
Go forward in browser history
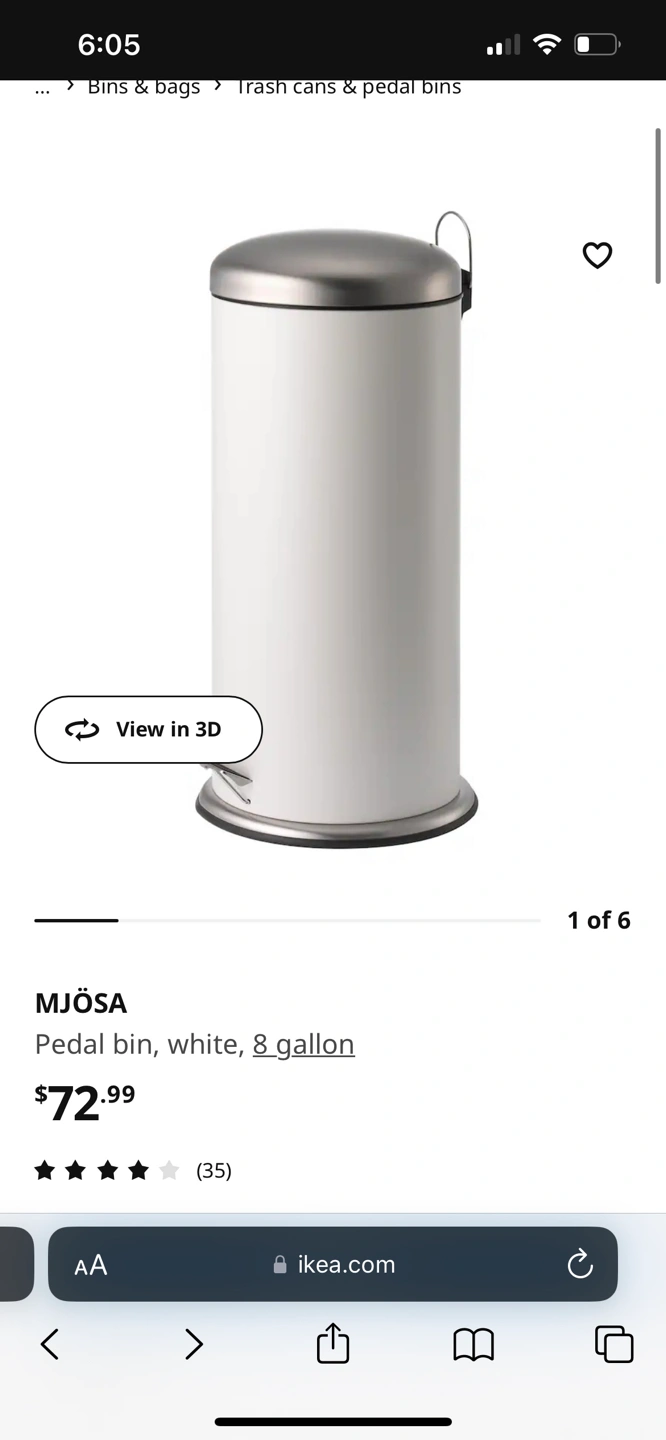pos(193,1344)
